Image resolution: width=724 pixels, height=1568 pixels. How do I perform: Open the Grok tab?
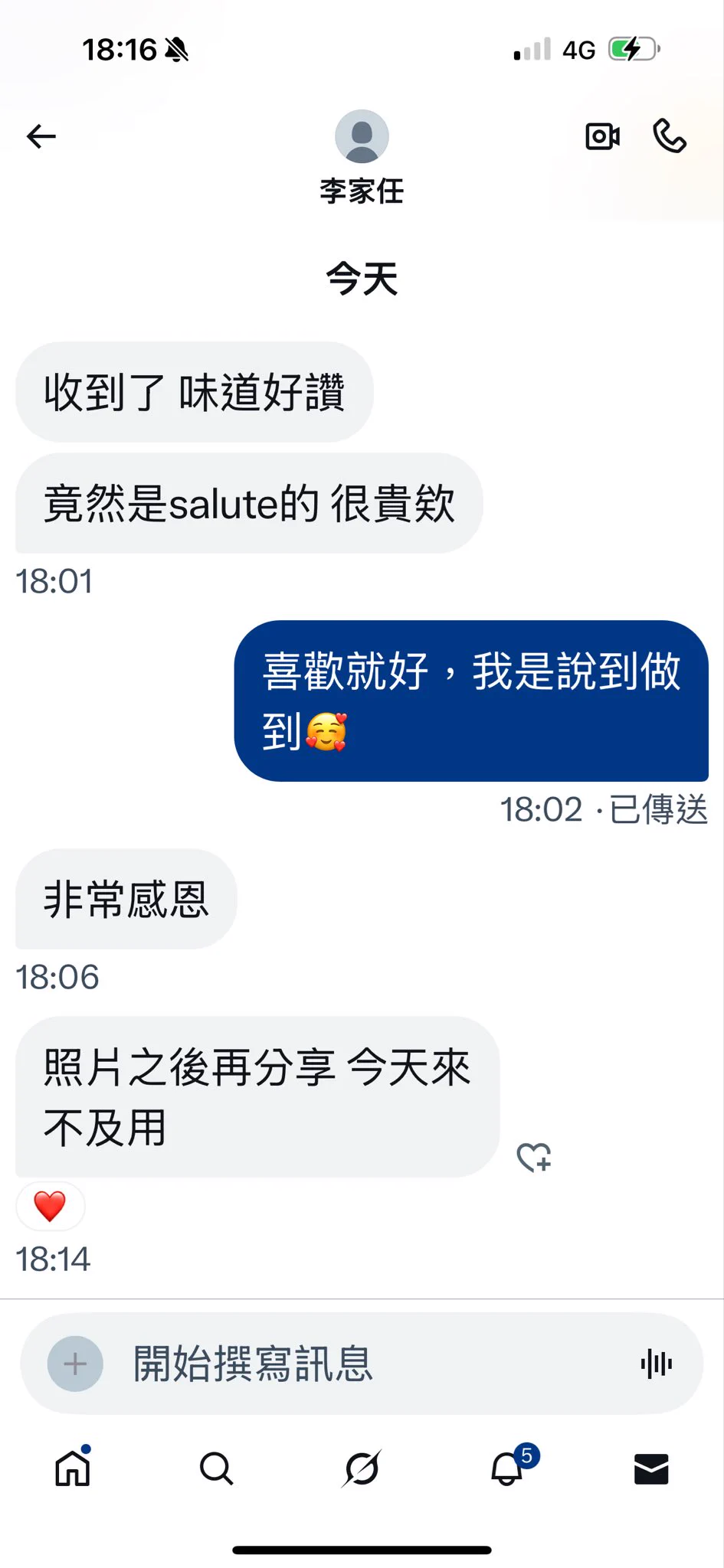point(362,1468)
